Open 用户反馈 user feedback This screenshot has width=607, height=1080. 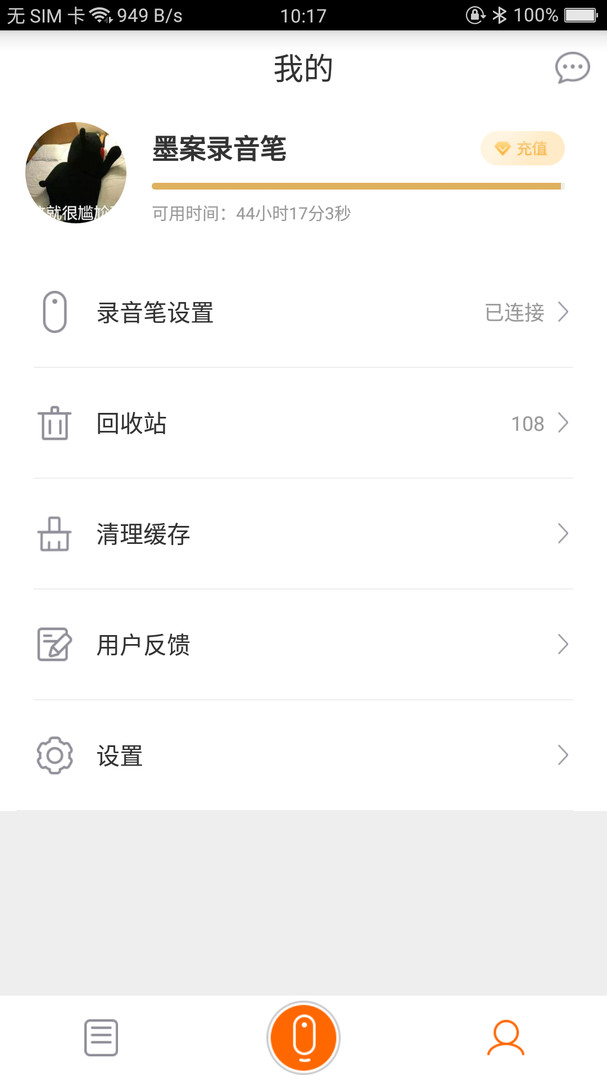point(303,645)
